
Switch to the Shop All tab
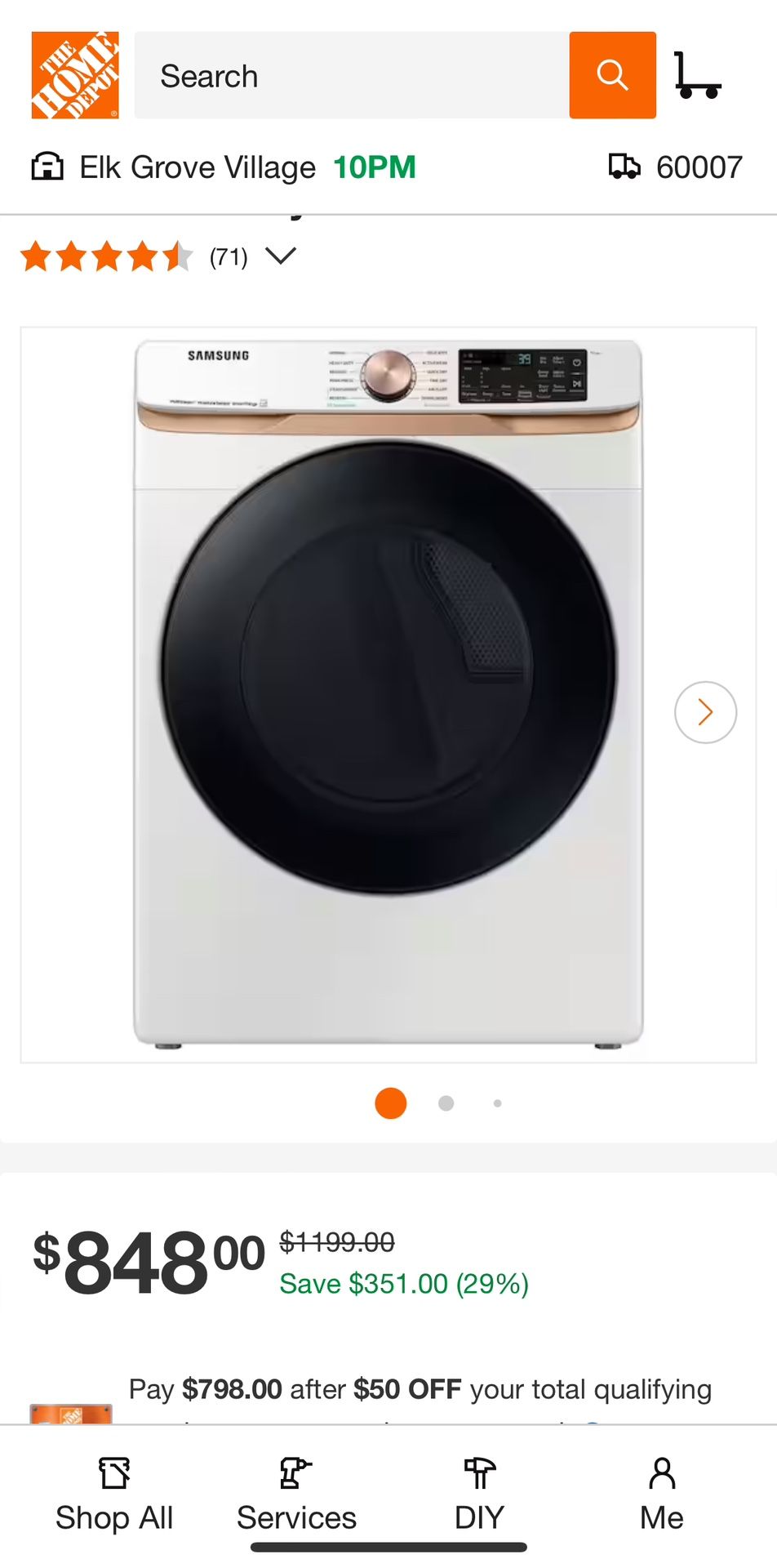(x=114, y=1494)
